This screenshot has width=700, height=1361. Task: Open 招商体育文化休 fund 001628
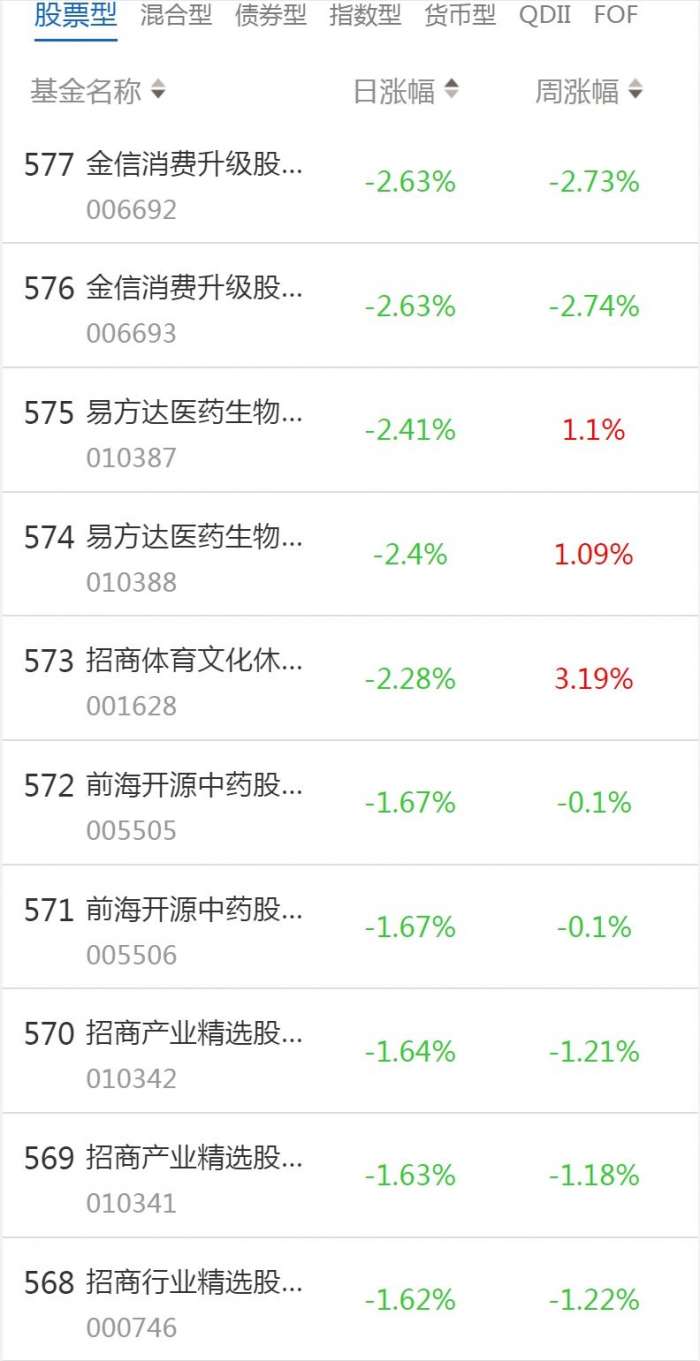click(194, 663)
